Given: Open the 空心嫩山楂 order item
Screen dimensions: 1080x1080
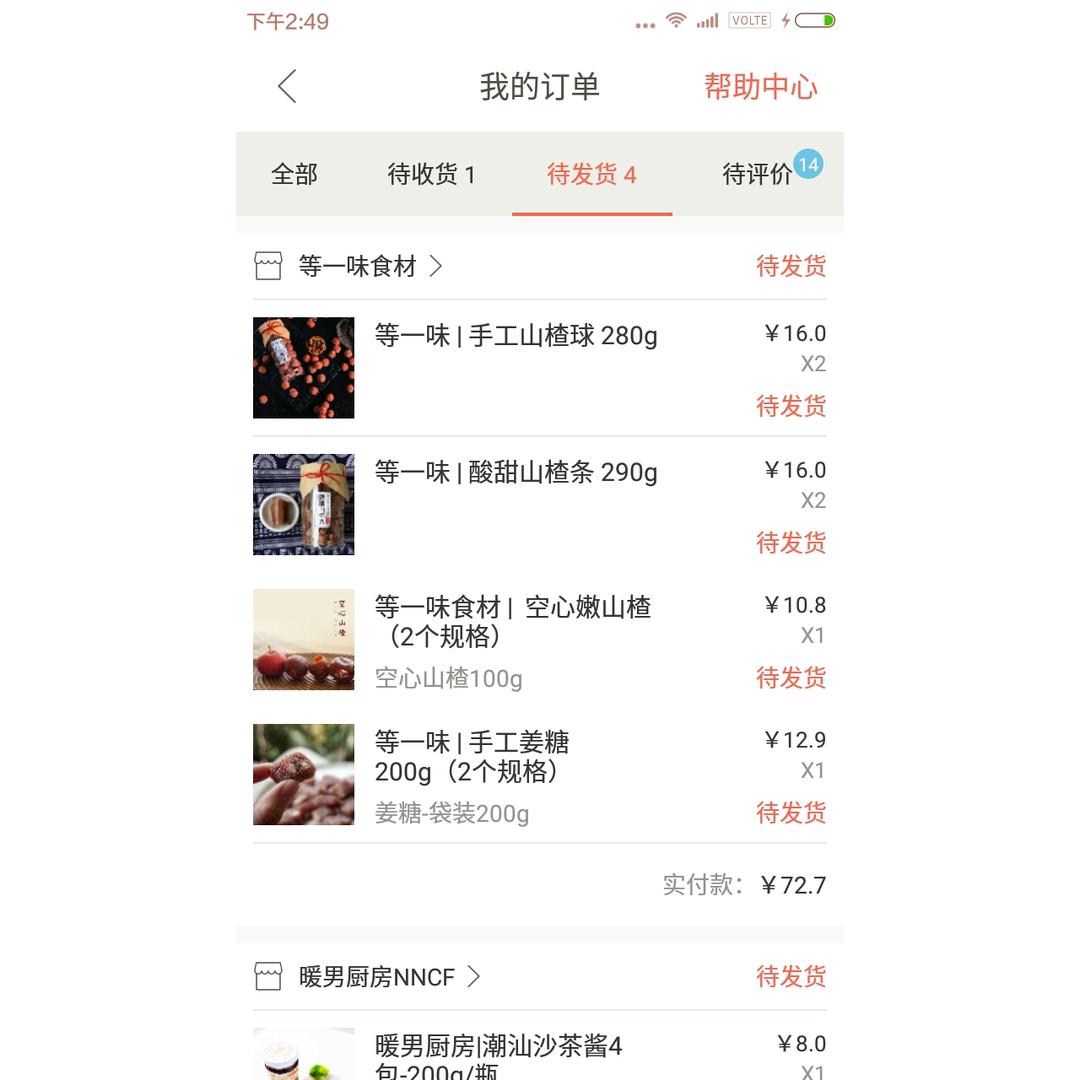Looking at the screenshot, I should coord(513,621).
